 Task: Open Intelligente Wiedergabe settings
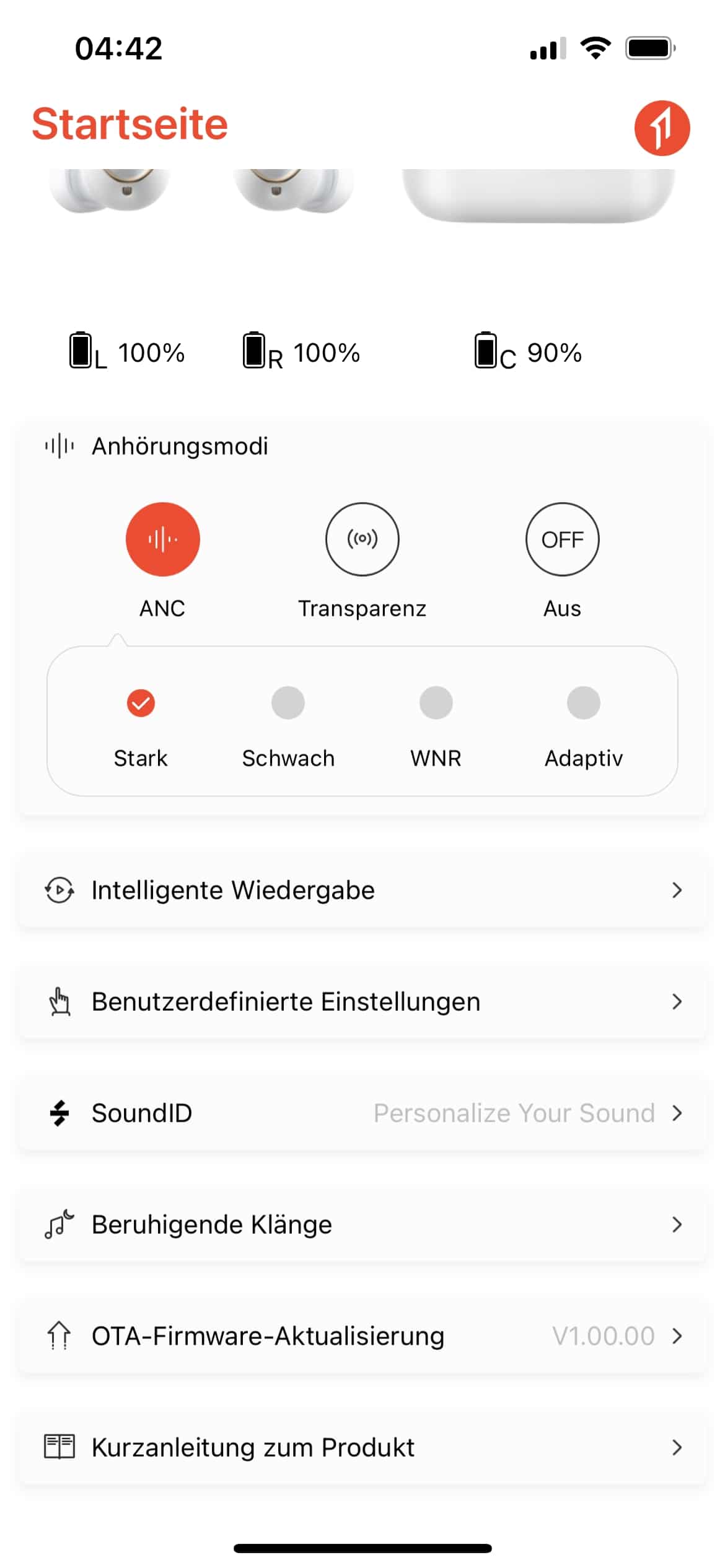click(362, 890)
